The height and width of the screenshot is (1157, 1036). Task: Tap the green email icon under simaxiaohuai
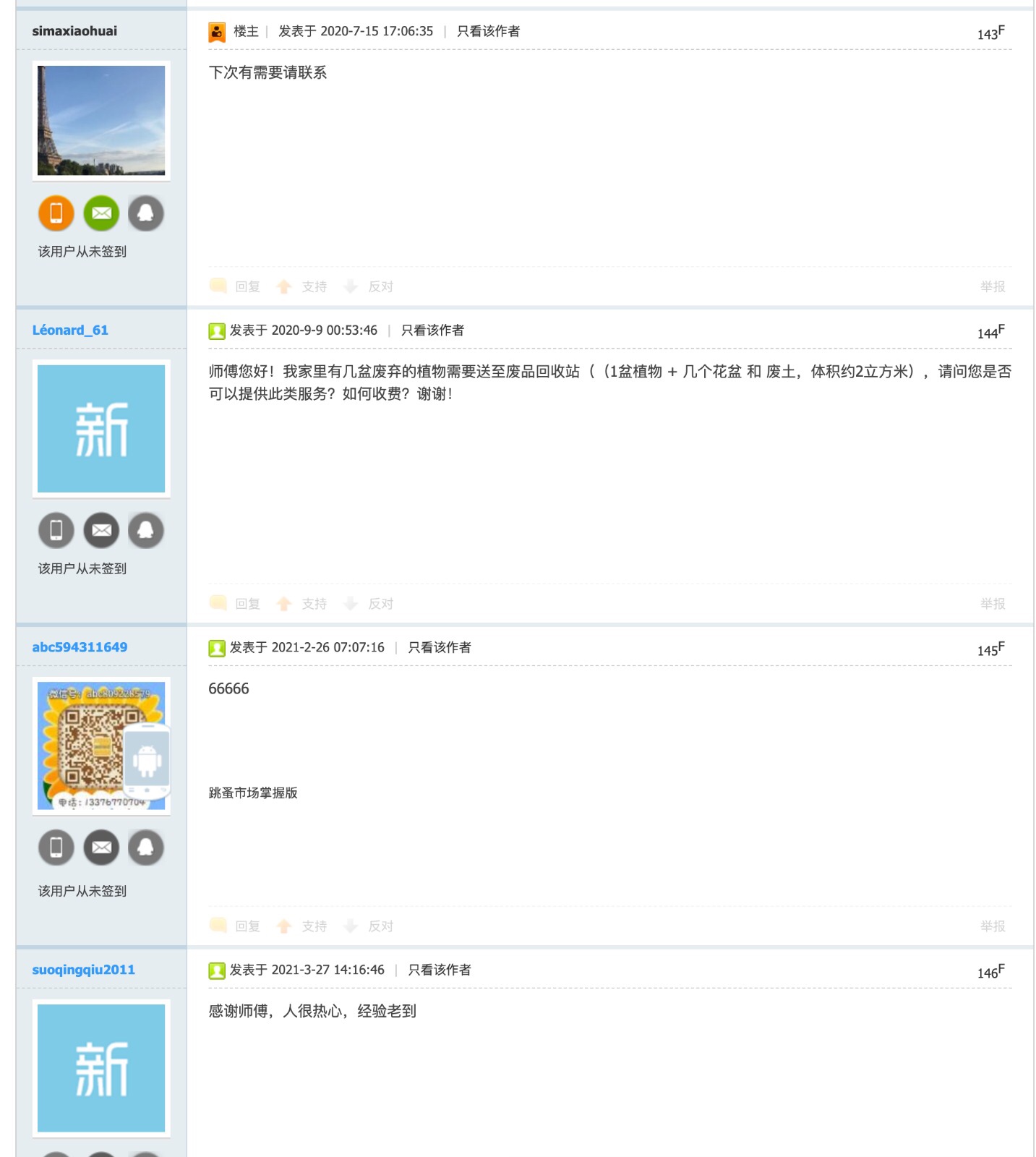click(101, 213)
